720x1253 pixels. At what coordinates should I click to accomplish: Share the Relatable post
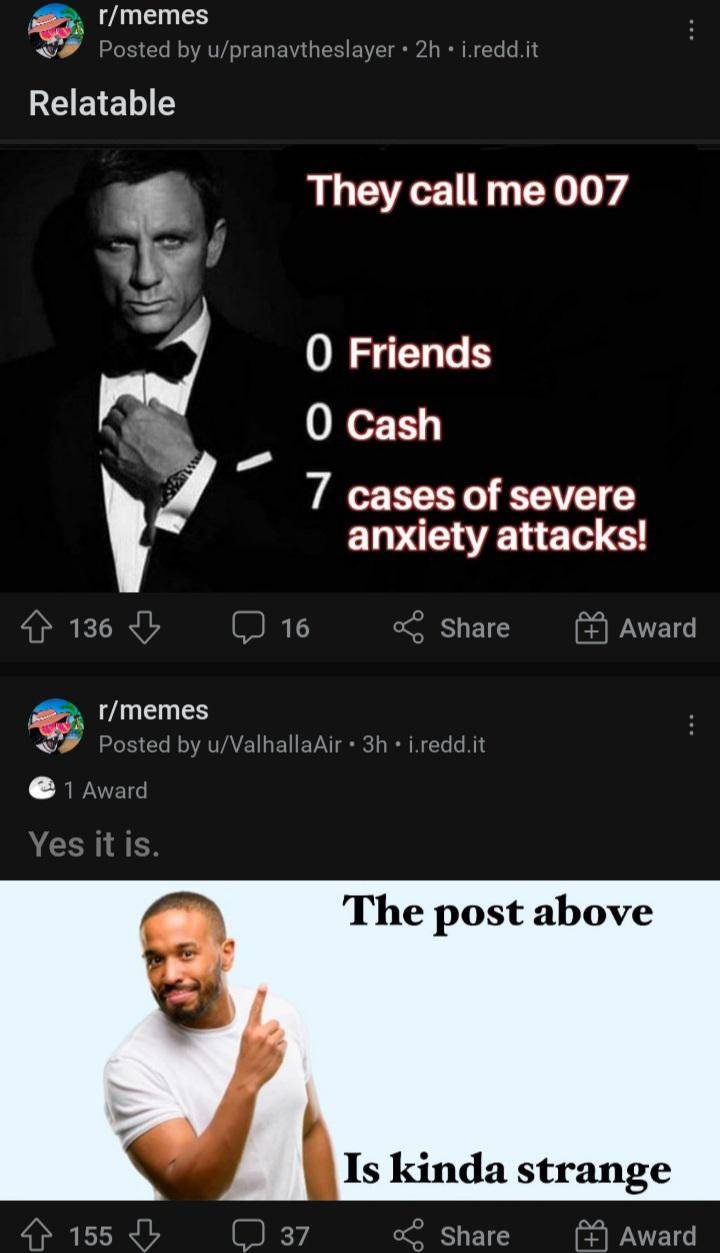click(452, 628)
